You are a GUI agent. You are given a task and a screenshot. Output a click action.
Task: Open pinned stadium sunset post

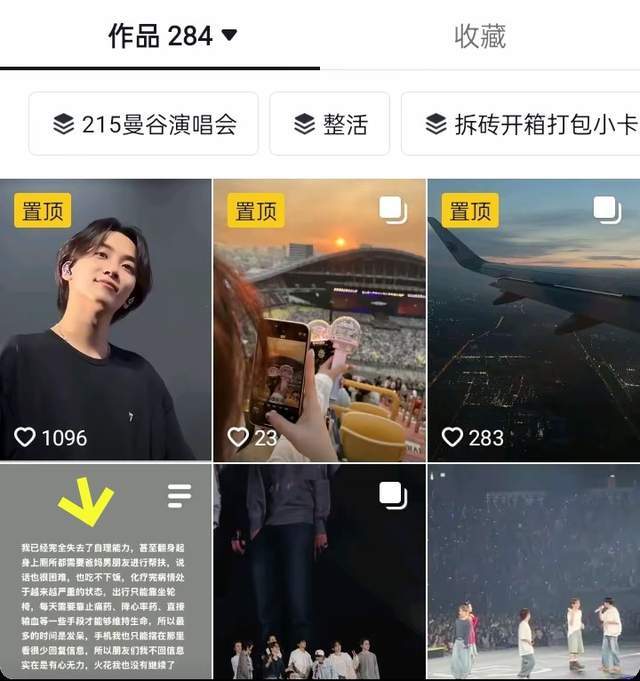coord(319,320)
